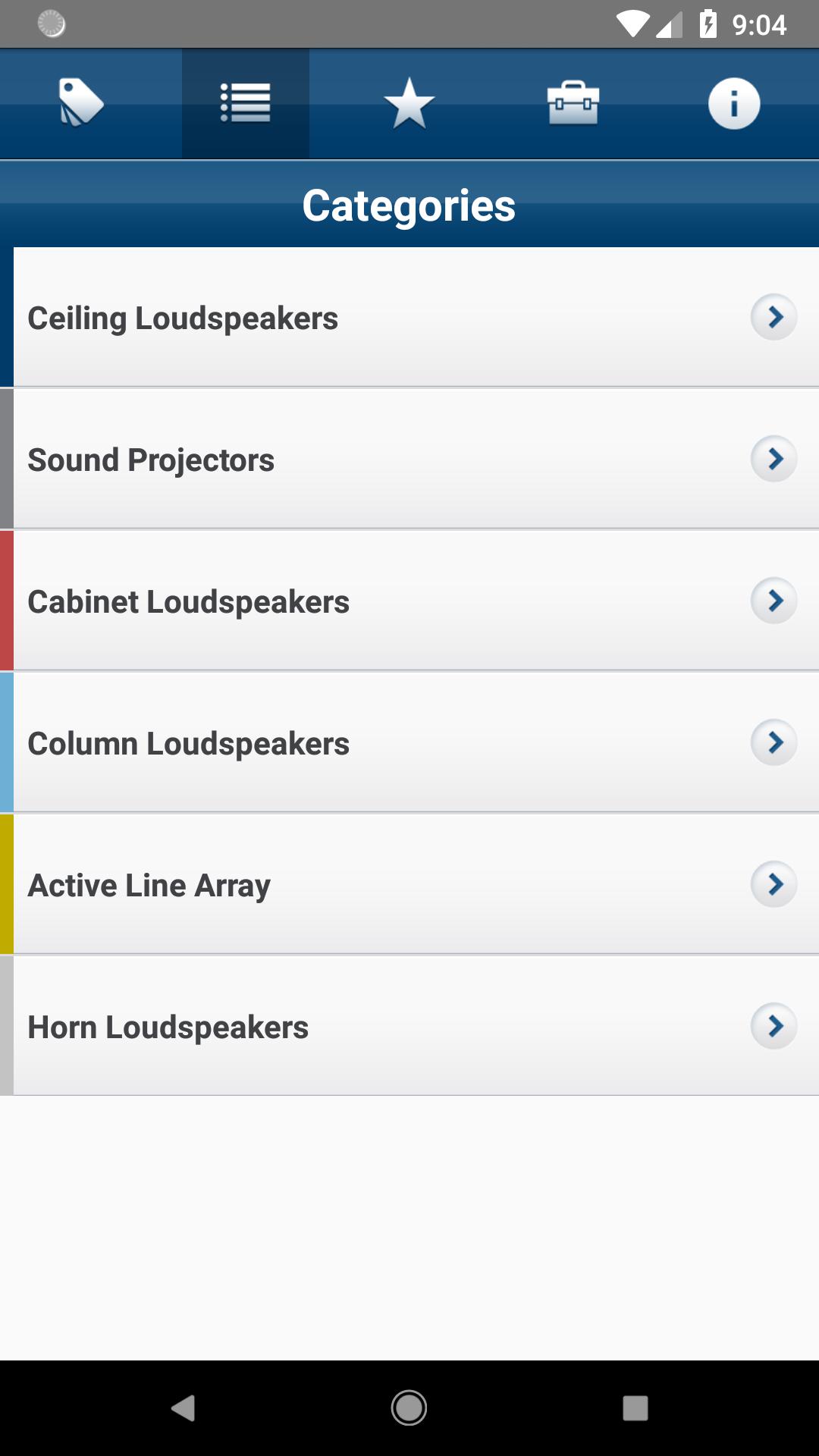Tap the battery status indicator
This screenshot has width=819, height=1456.
click(709, 24)
